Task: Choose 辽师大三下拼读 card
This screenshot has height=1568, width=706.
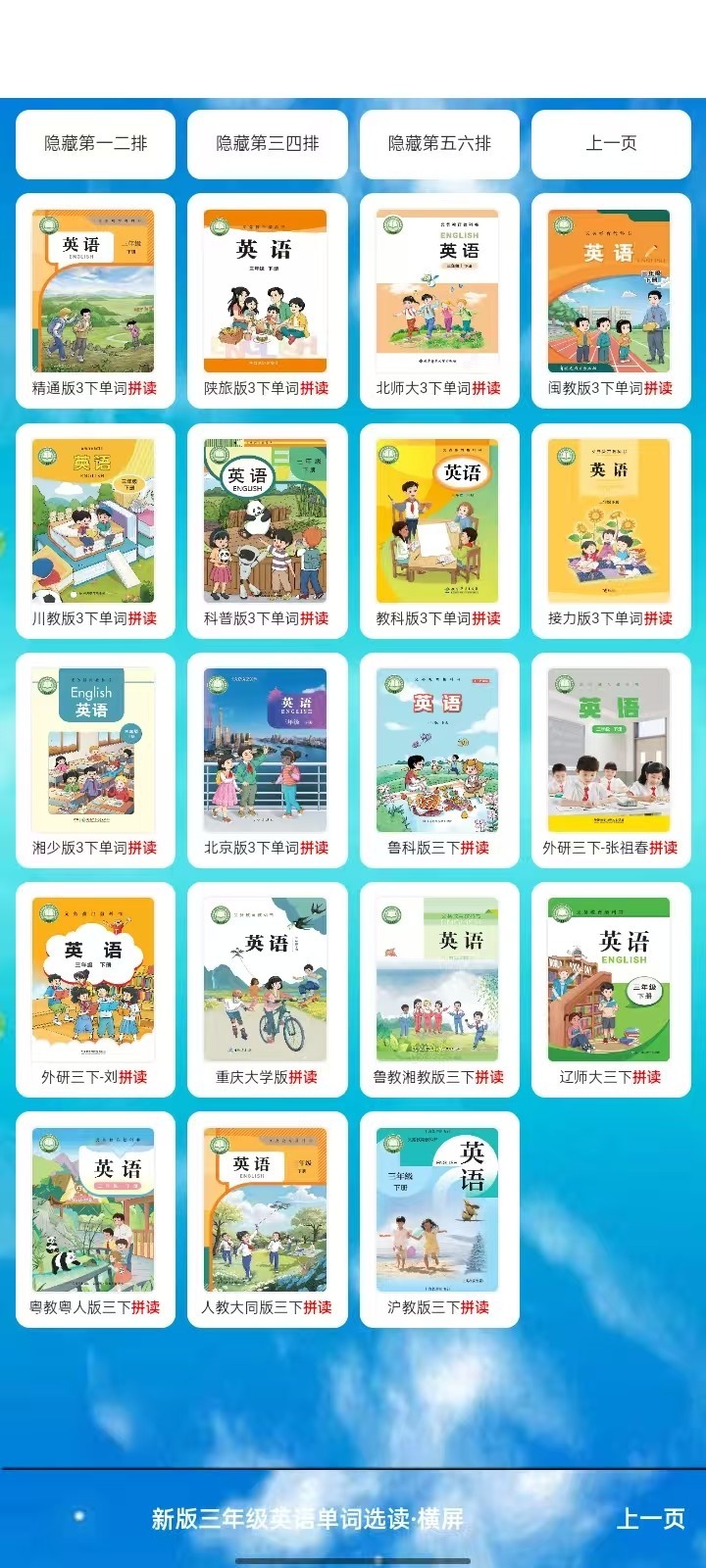Action: [611, 990]
